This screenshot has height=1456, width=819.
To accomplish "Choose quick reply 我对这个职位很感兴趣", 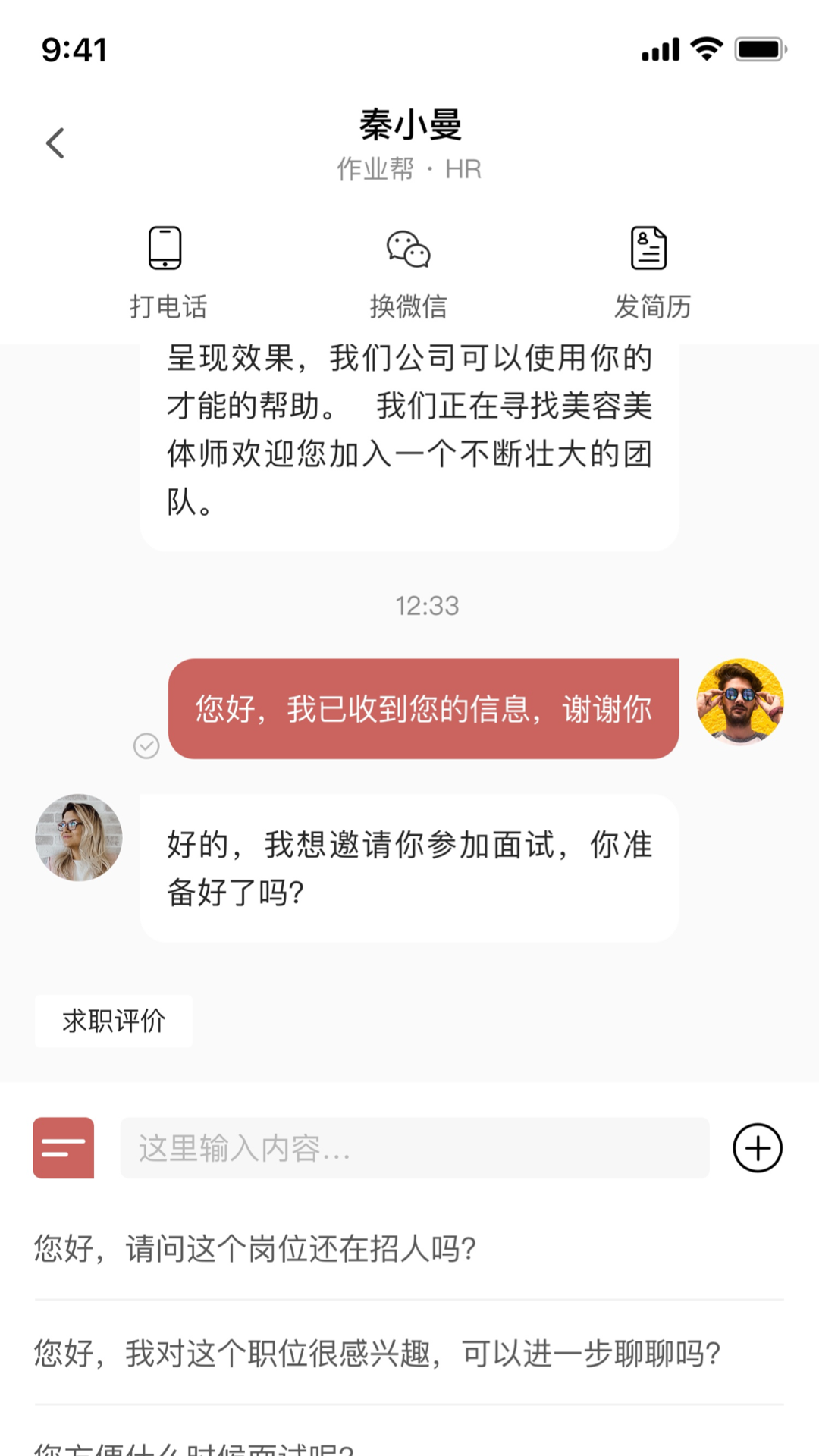I will [377, 1353].
